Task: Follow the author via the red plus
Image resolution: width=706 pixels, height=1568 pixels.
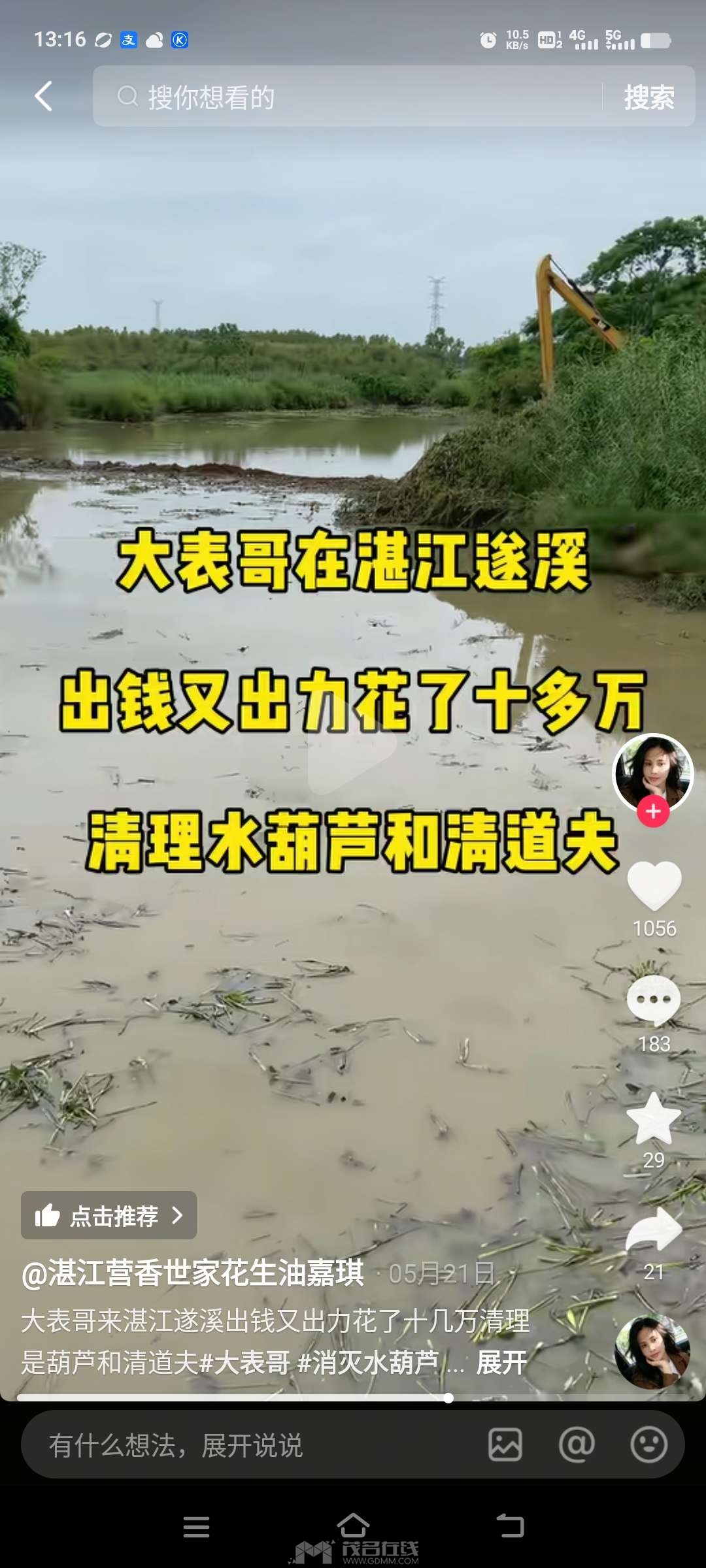Action: coord(653,811)
